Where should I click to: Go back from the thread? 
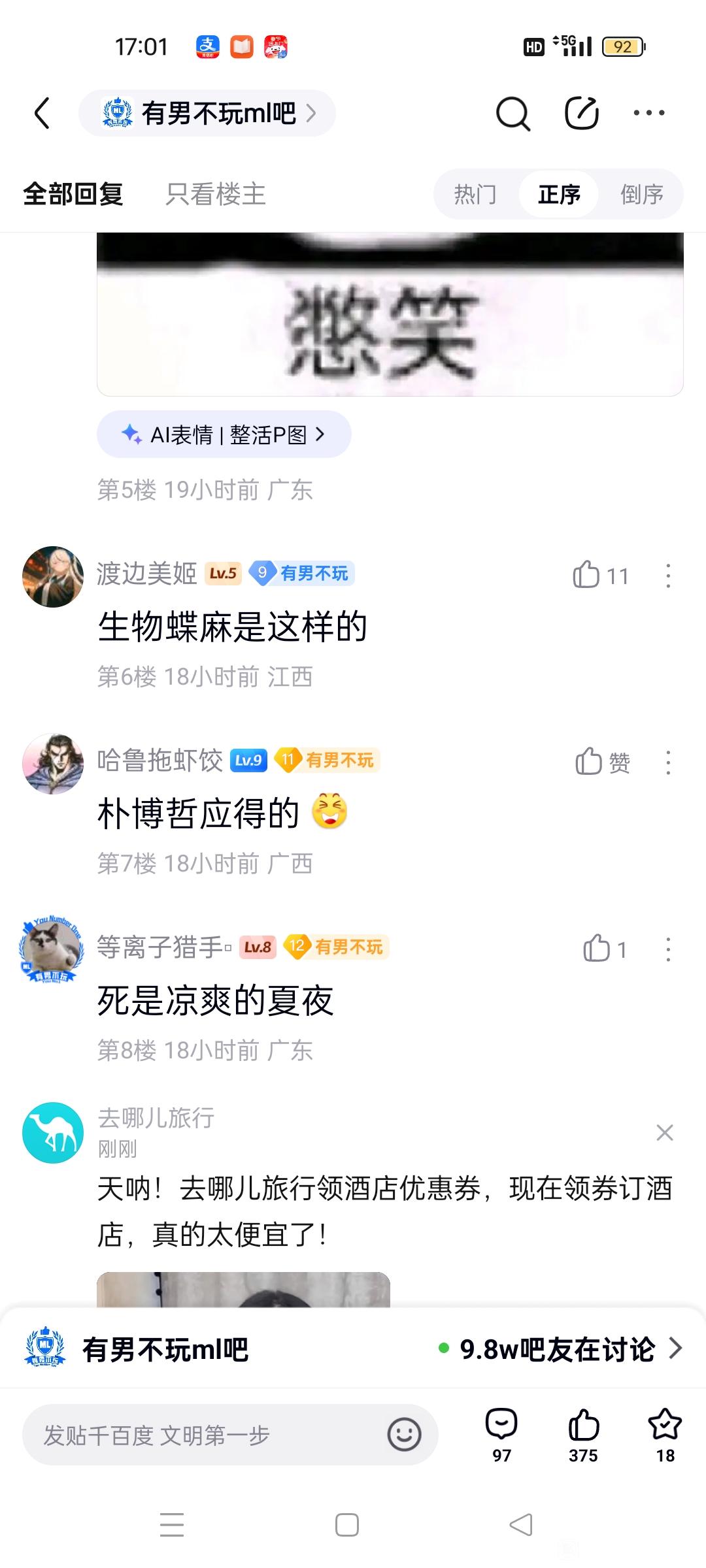[42, 113]
